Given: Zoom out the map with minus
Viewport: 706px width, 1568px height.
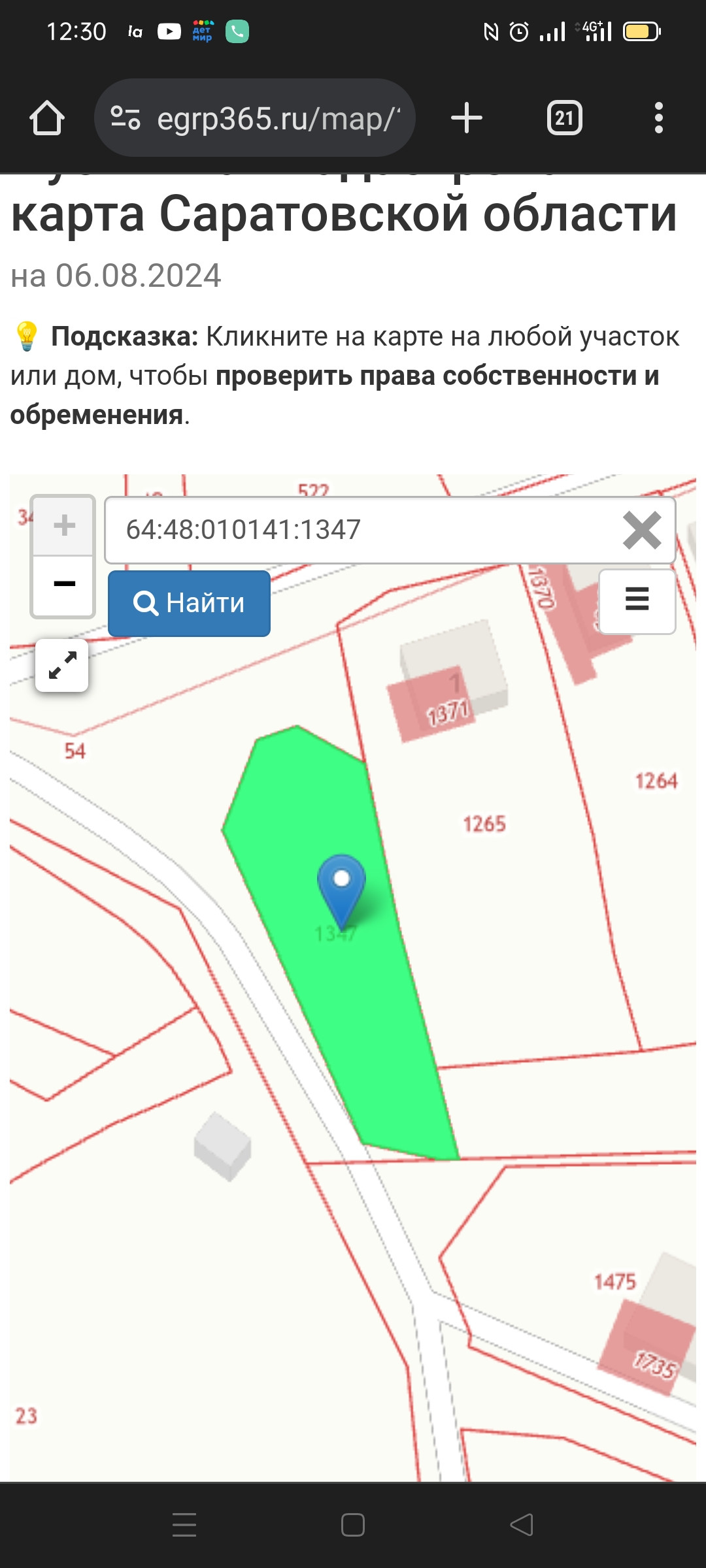Looking at the screenshot, I should tap(64, 585).
